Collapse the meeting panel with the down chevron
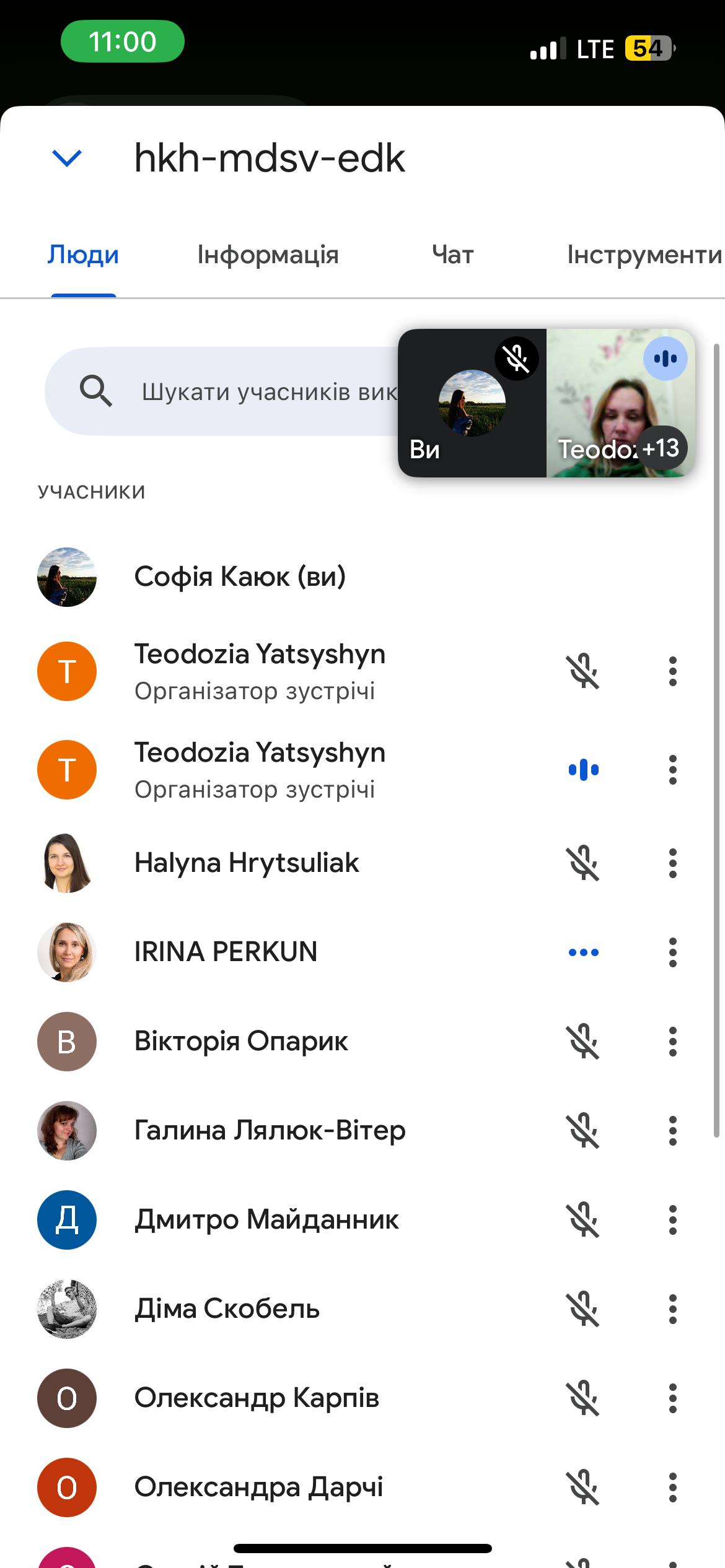The image size is (725, 1568). [67, 159]
